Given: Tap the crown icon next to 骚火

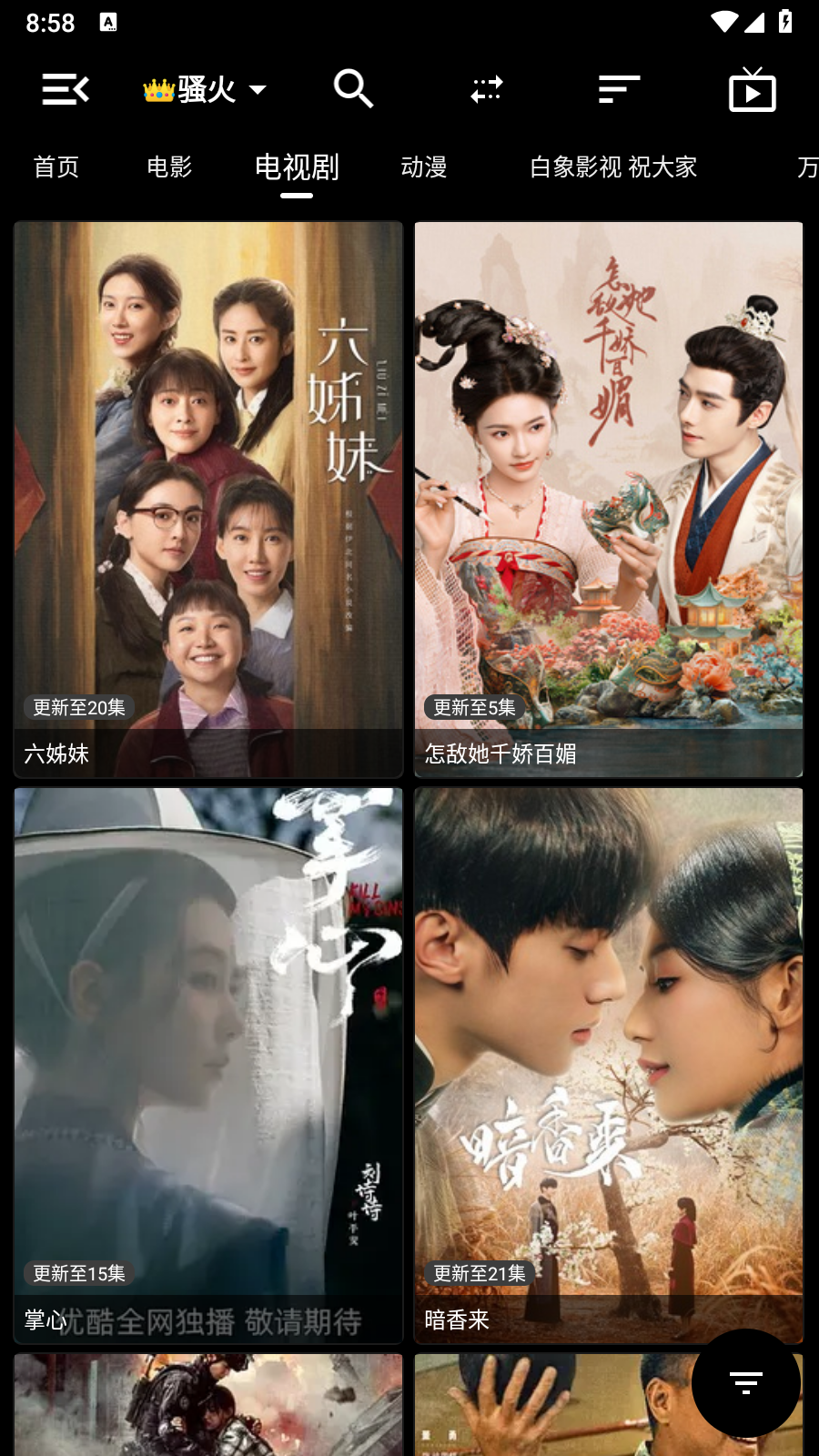Looking at the screenshot, I should (x=158, y=87).
